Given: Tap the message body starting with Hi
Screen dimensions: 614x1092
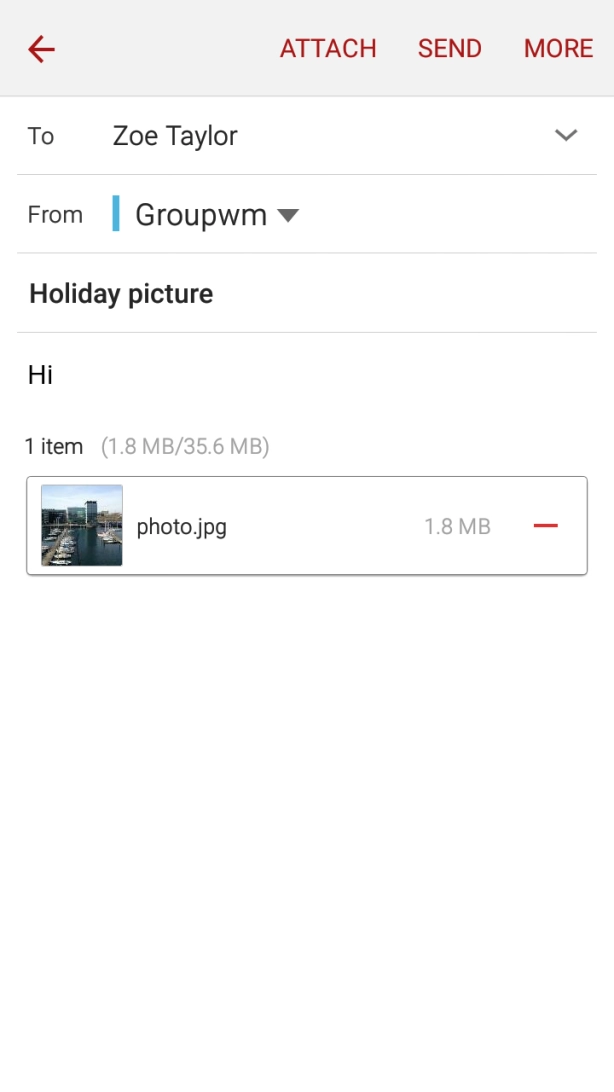Looking at the screenshot, I should tap(300, 376).
